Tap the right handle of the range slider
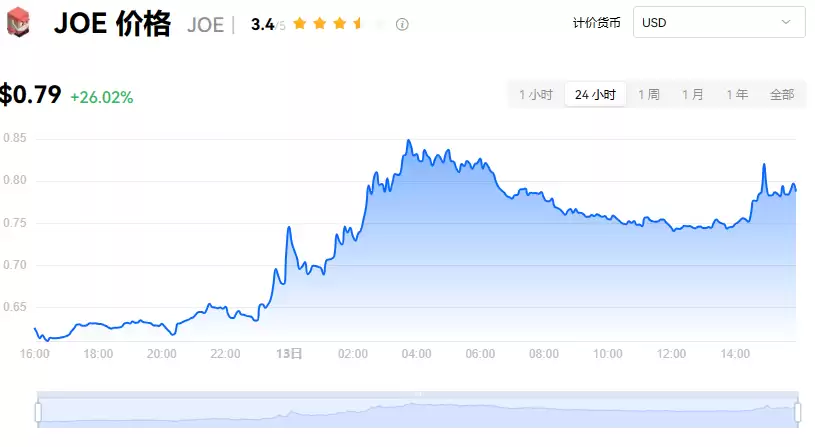Screen dimensions: 815x447 (798, 412)
